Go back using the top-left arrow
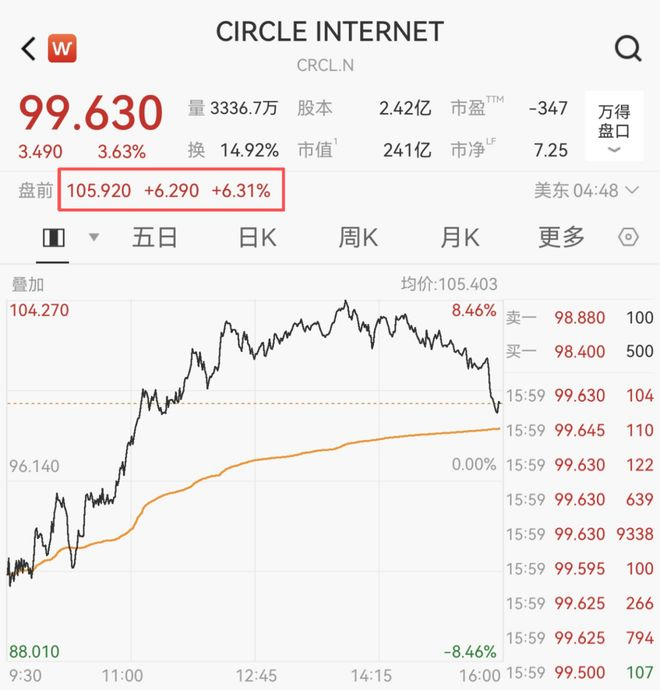 (28, 47)
